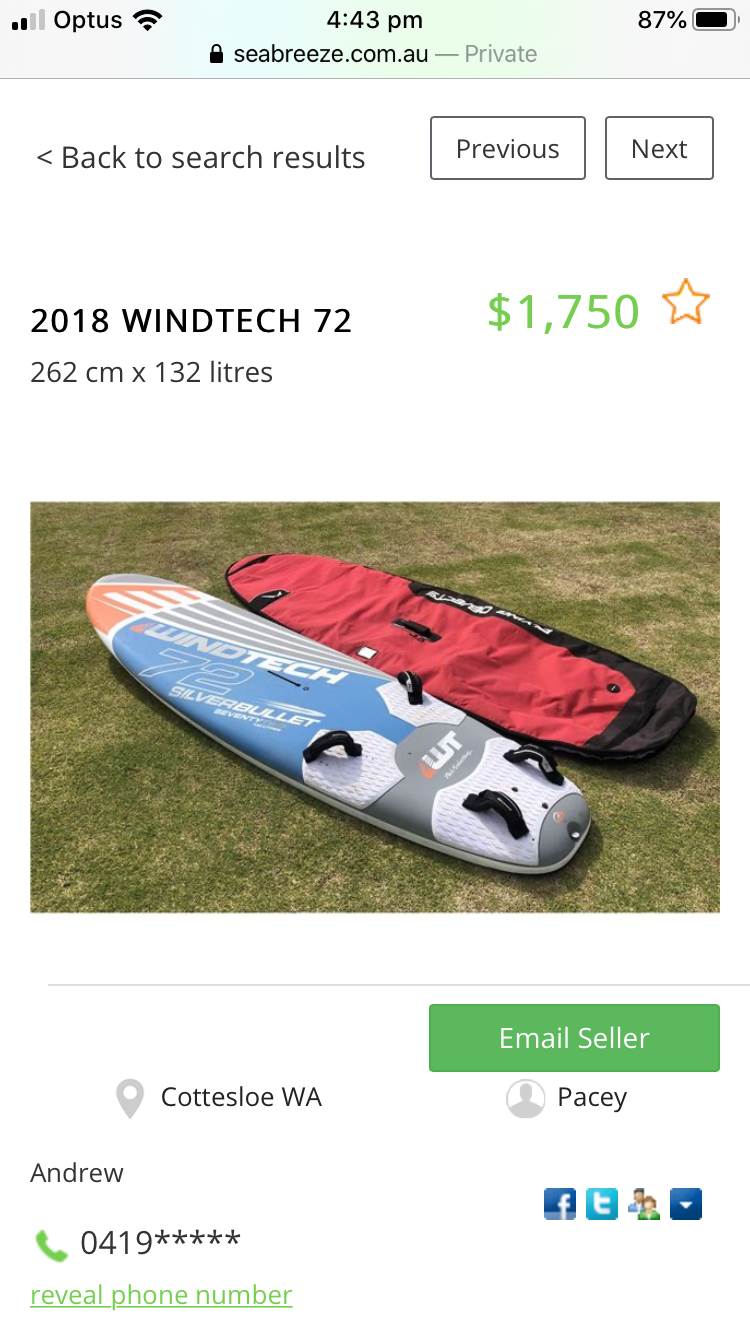This screenshot has height=1334, width=750.
Task: Tell a friend about this listing
Action: click(x=644, y=1204)
